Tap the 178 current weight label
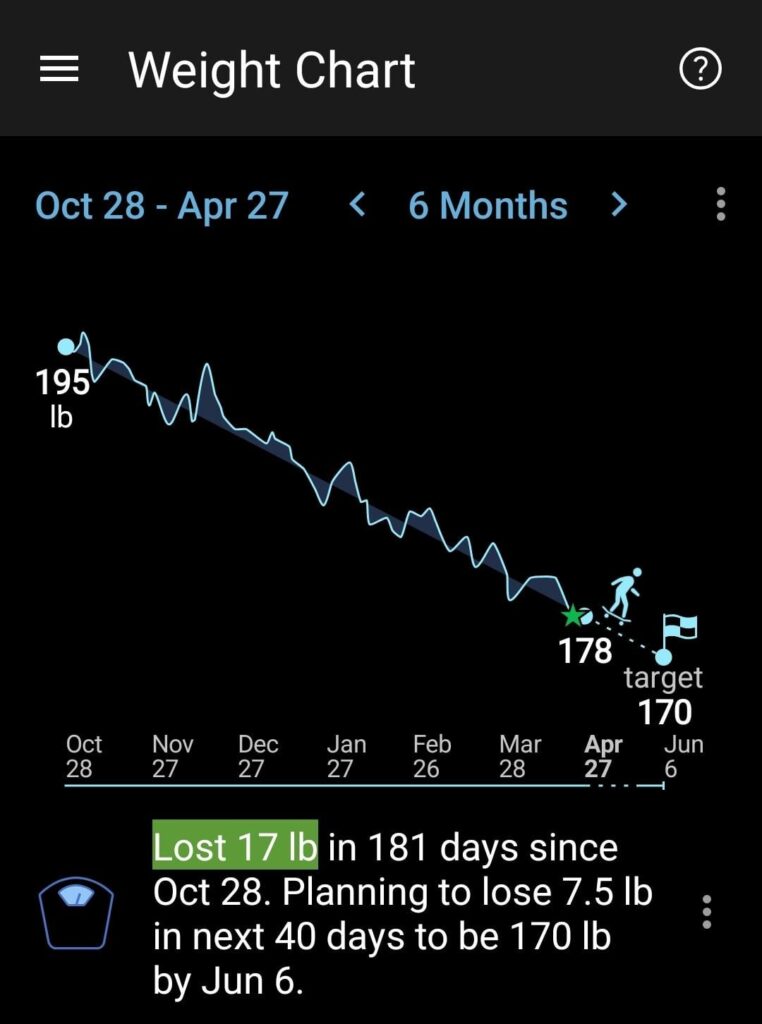The image size is (762, 1024). [586, 651]
